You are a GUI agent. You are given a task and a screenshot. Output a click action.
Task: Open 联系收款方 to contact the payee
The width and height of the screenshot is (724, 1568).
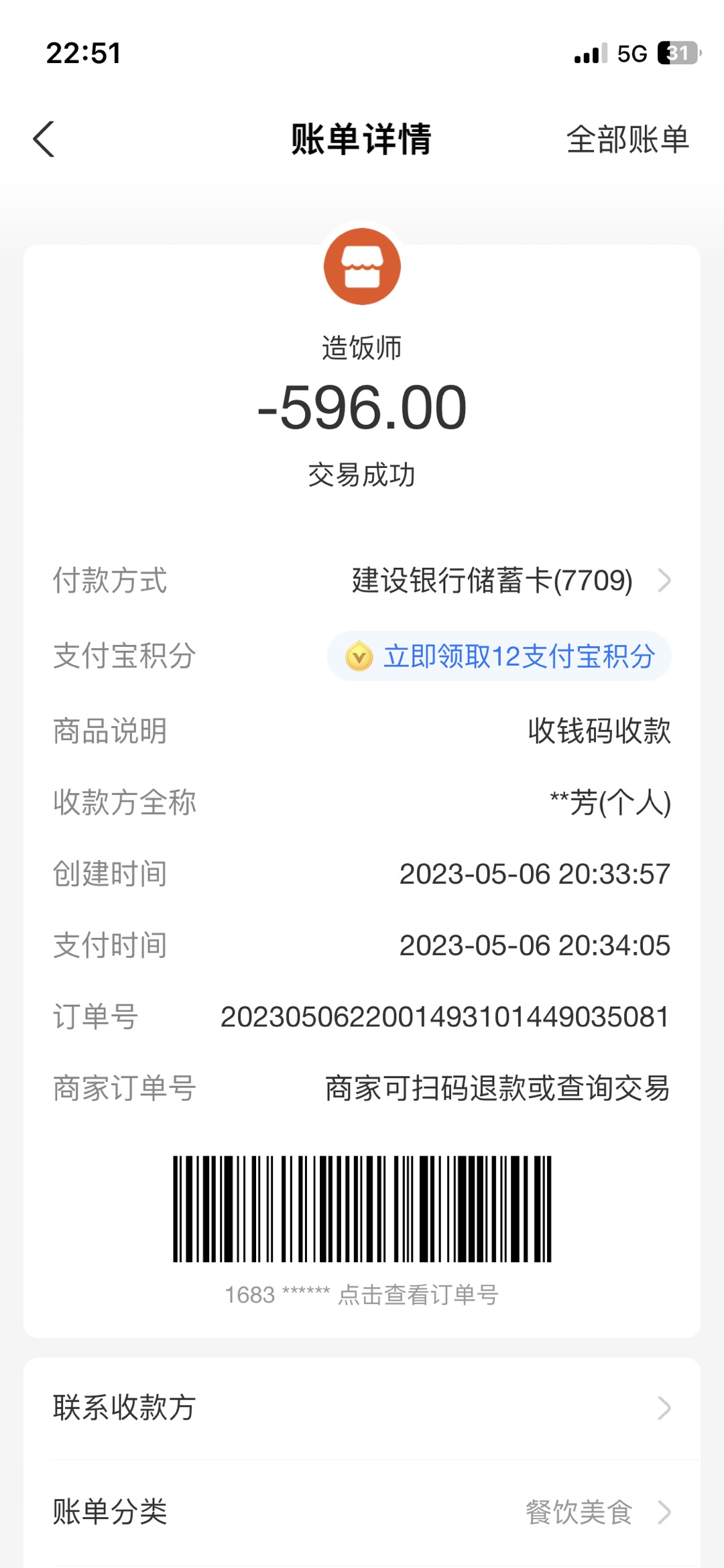[362, 1408]
